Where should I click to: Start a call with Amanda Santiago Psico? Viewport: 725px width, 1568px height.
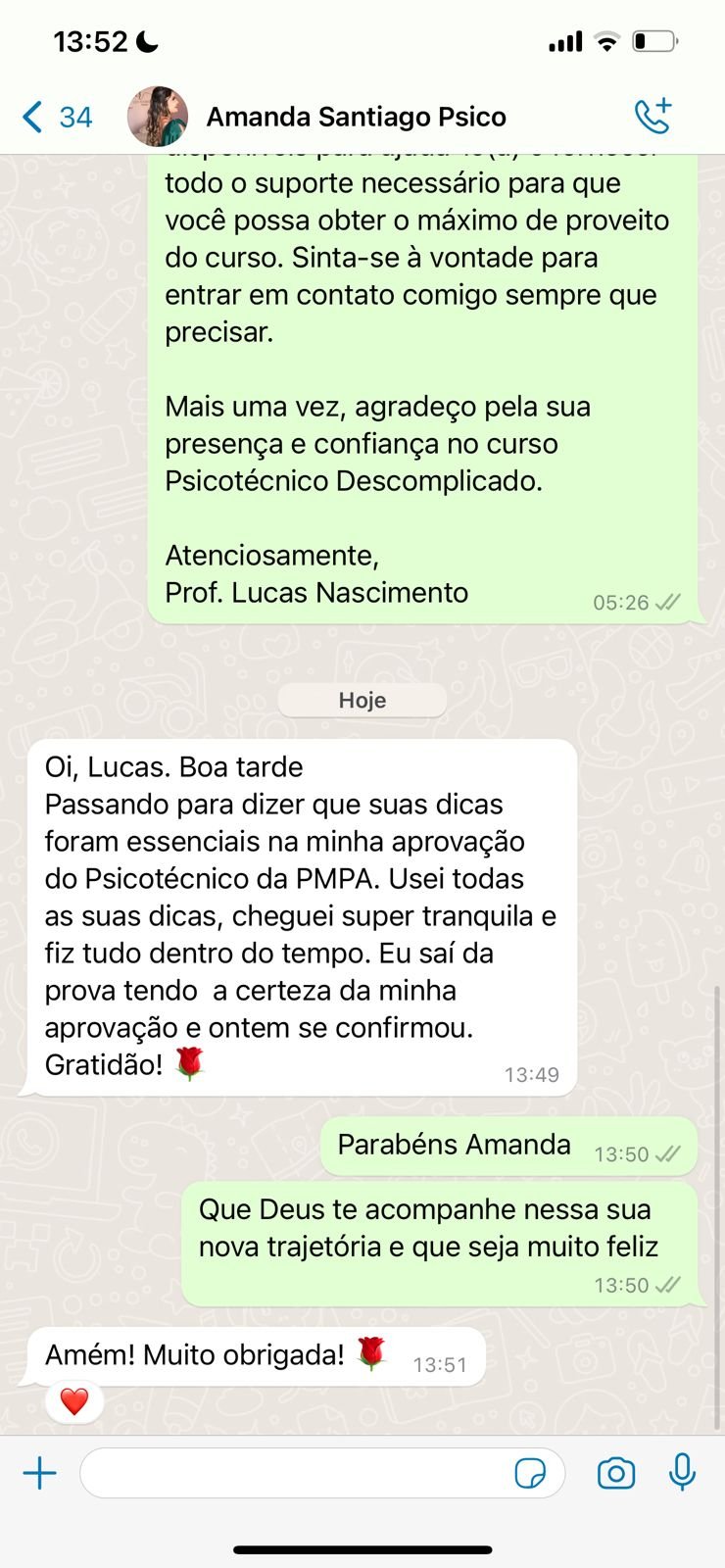tap(652, 116)
